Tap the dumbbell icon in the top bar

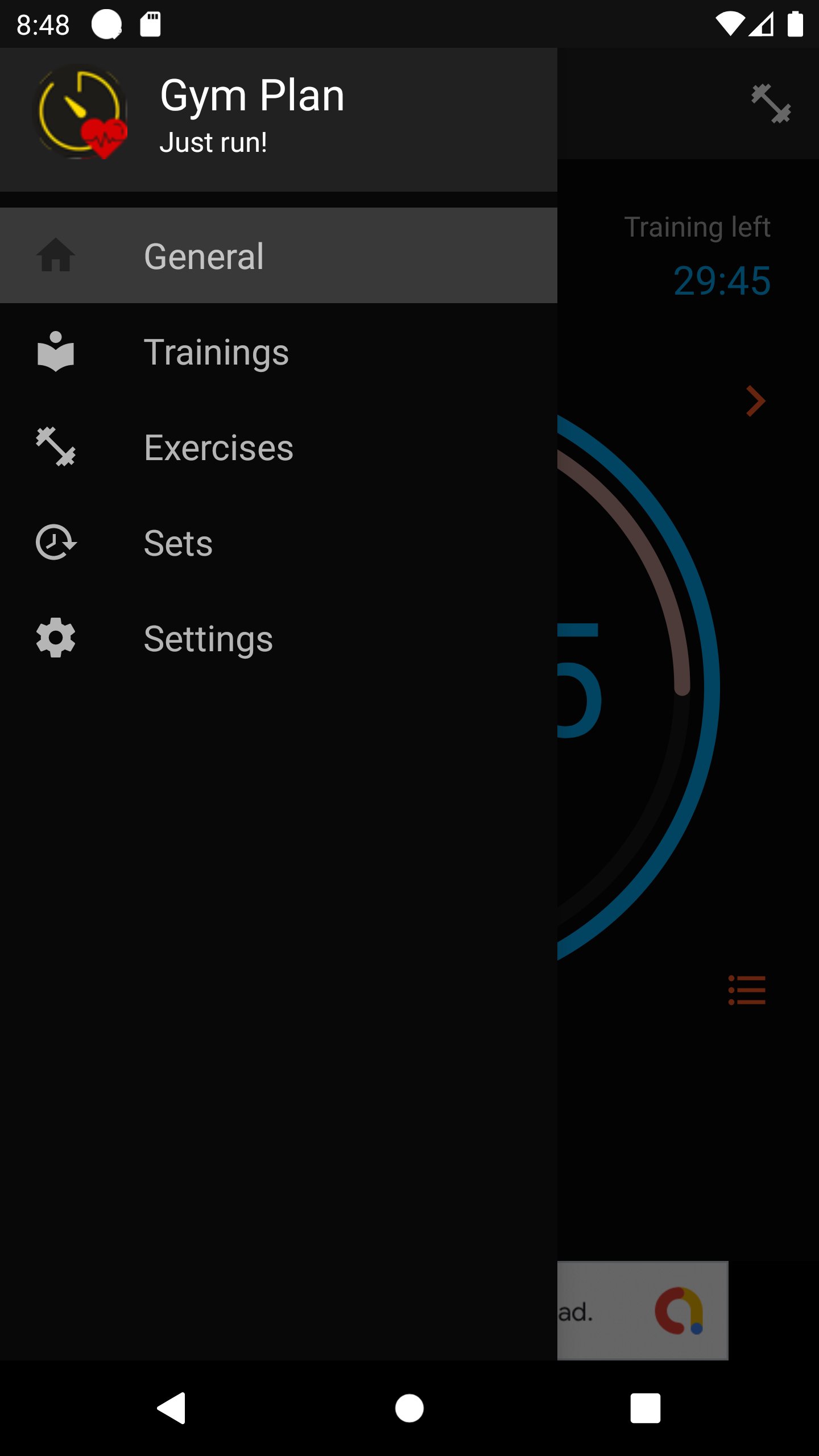pyautogui.click(x=771, y=104)
